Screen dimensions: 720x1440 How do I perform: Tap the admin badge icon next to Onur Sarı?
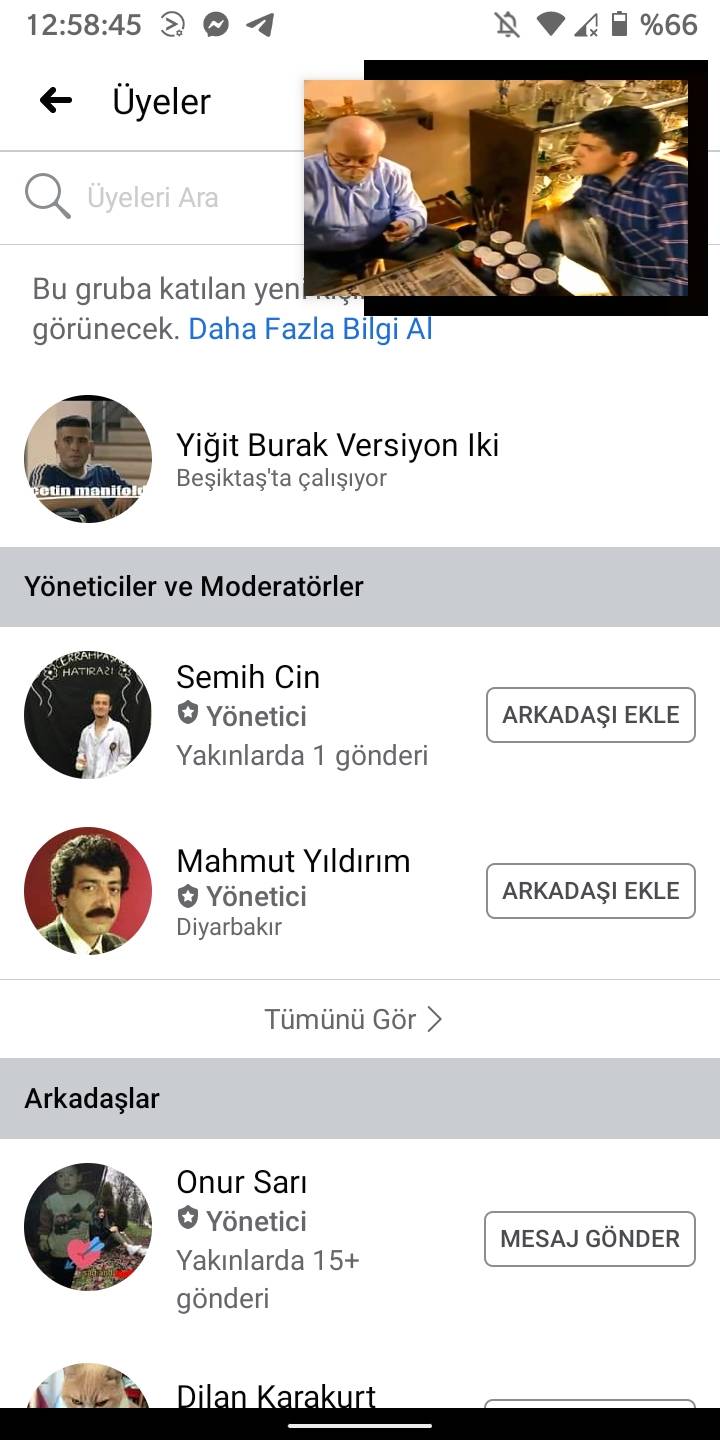(x=187, y=1222)
